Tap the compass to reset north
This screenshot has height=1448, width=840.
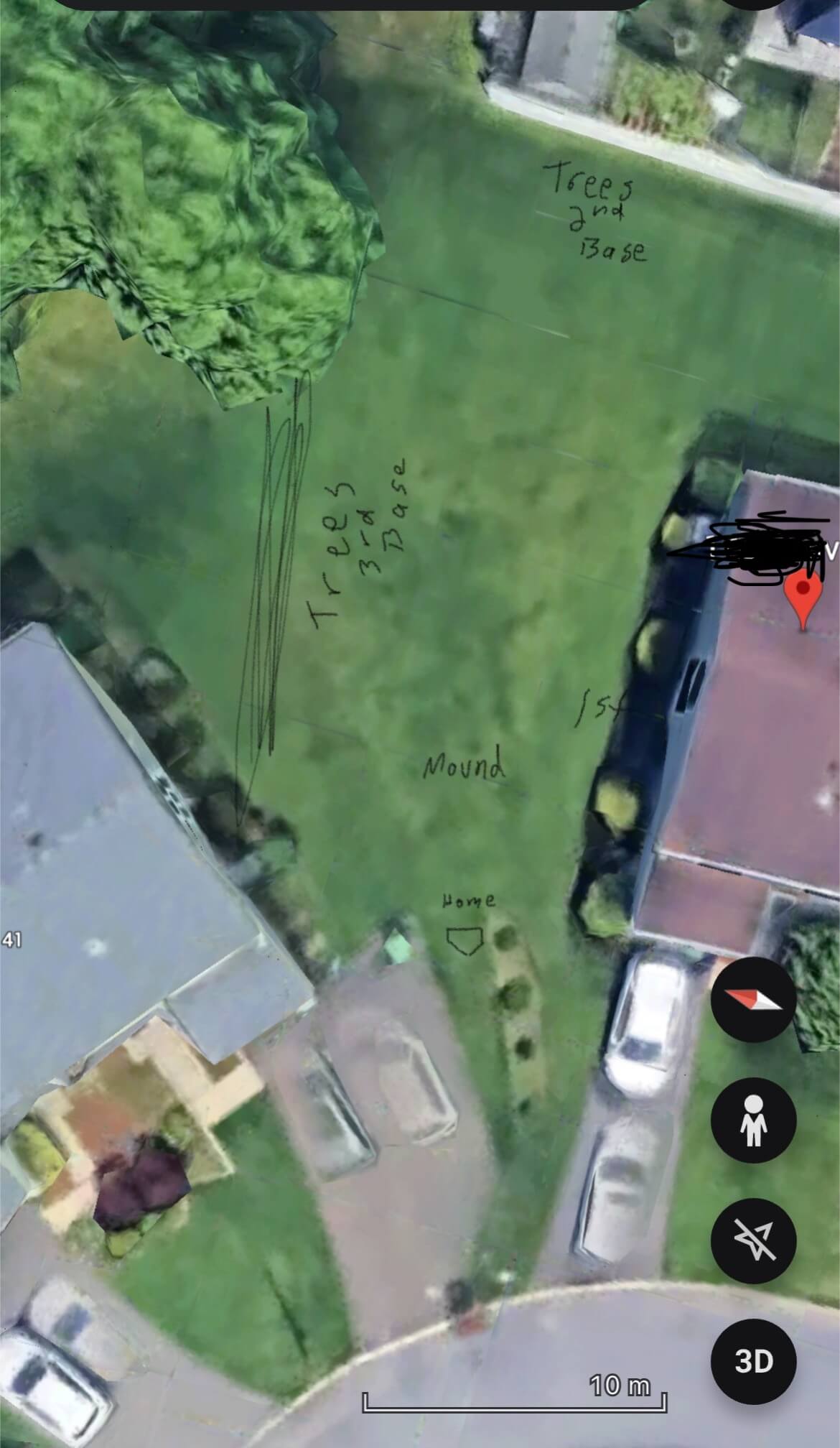tap(753, 1000)
